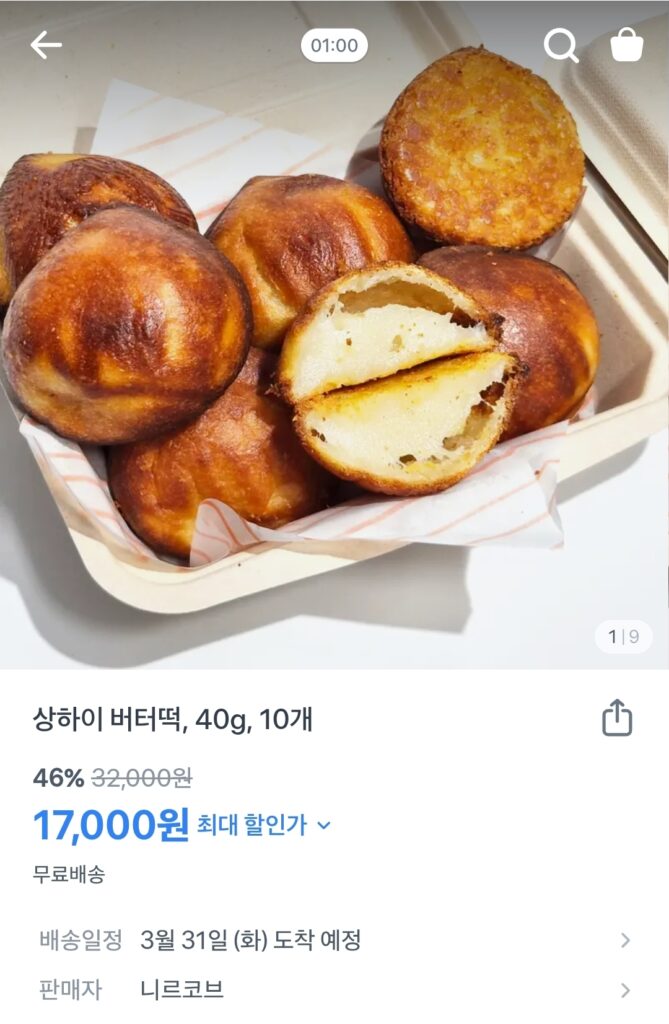669x1024 pixels.
Task: Open the shopping cart
Action: coord(627,45)
